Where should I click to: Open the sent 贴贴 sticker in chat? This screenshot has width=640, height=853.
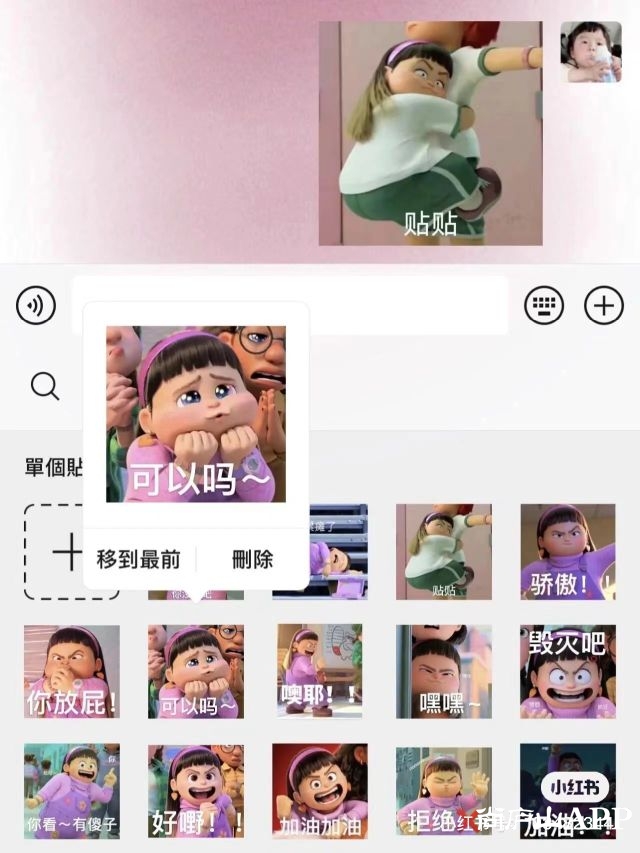[x=430, y=133]
